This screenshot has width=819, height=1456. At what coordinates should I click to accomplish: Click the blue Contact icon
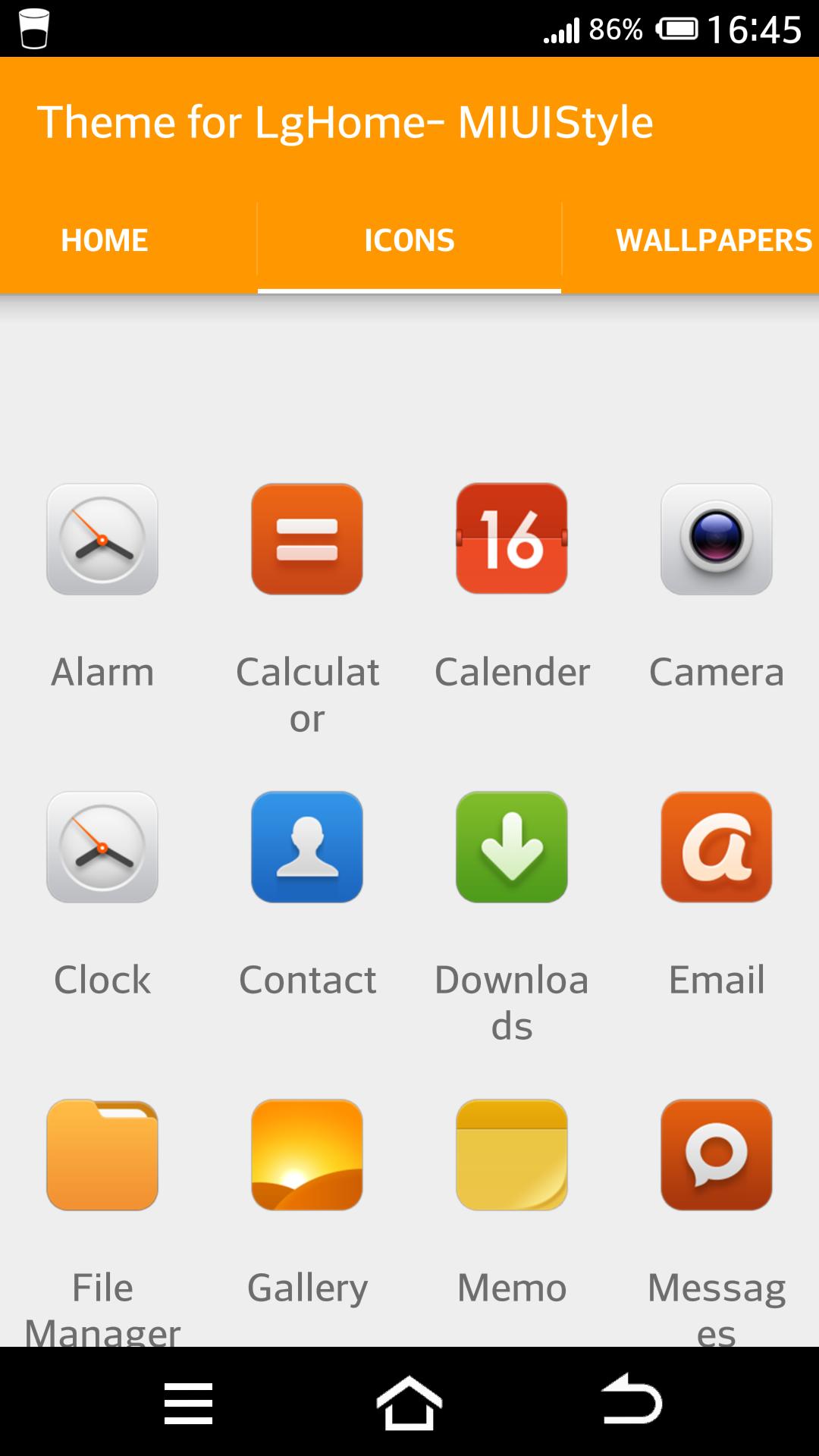[307, 848]
